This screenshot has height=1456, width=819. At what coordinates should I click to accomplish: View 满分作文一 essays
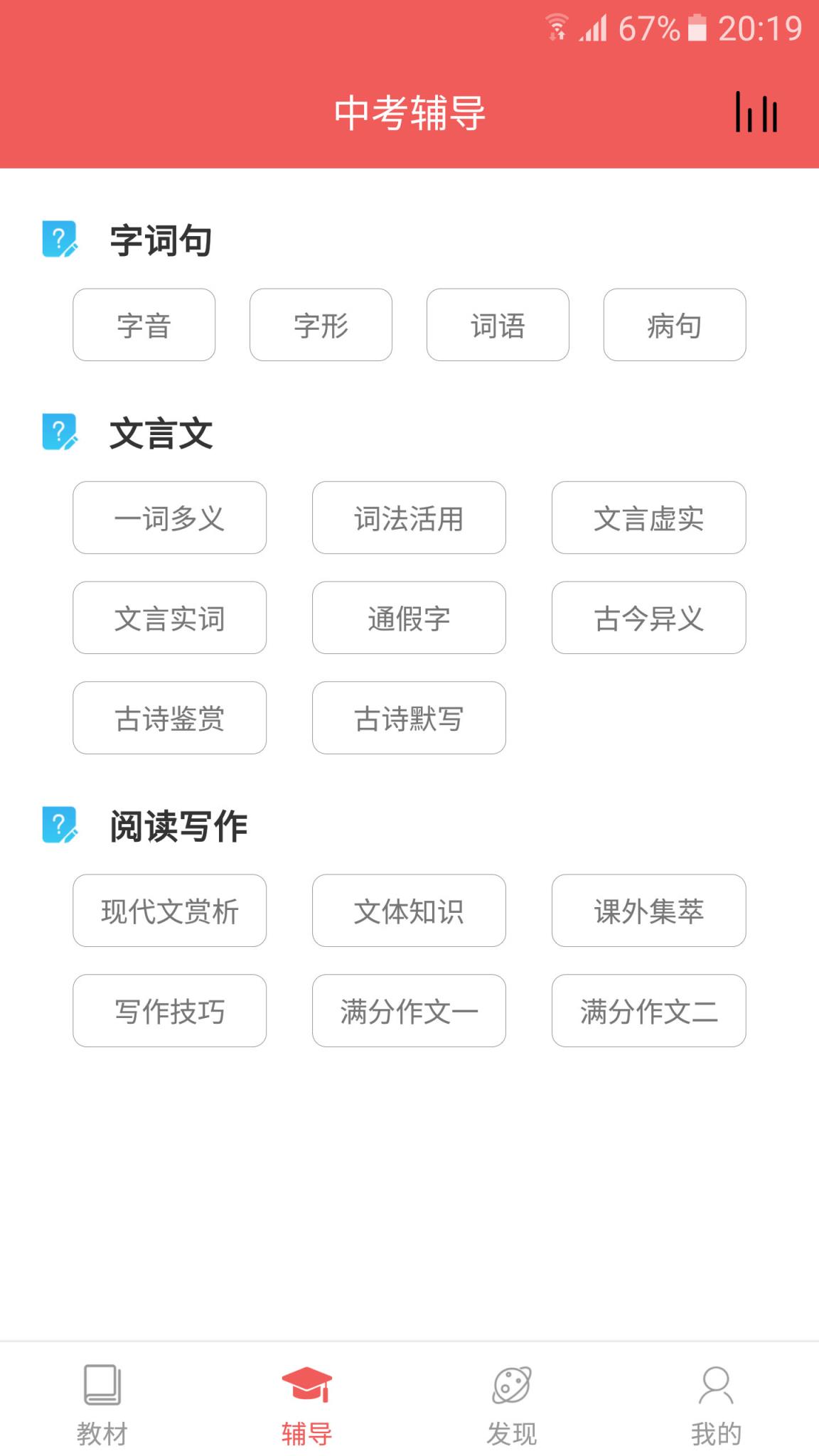point(409,1011)
